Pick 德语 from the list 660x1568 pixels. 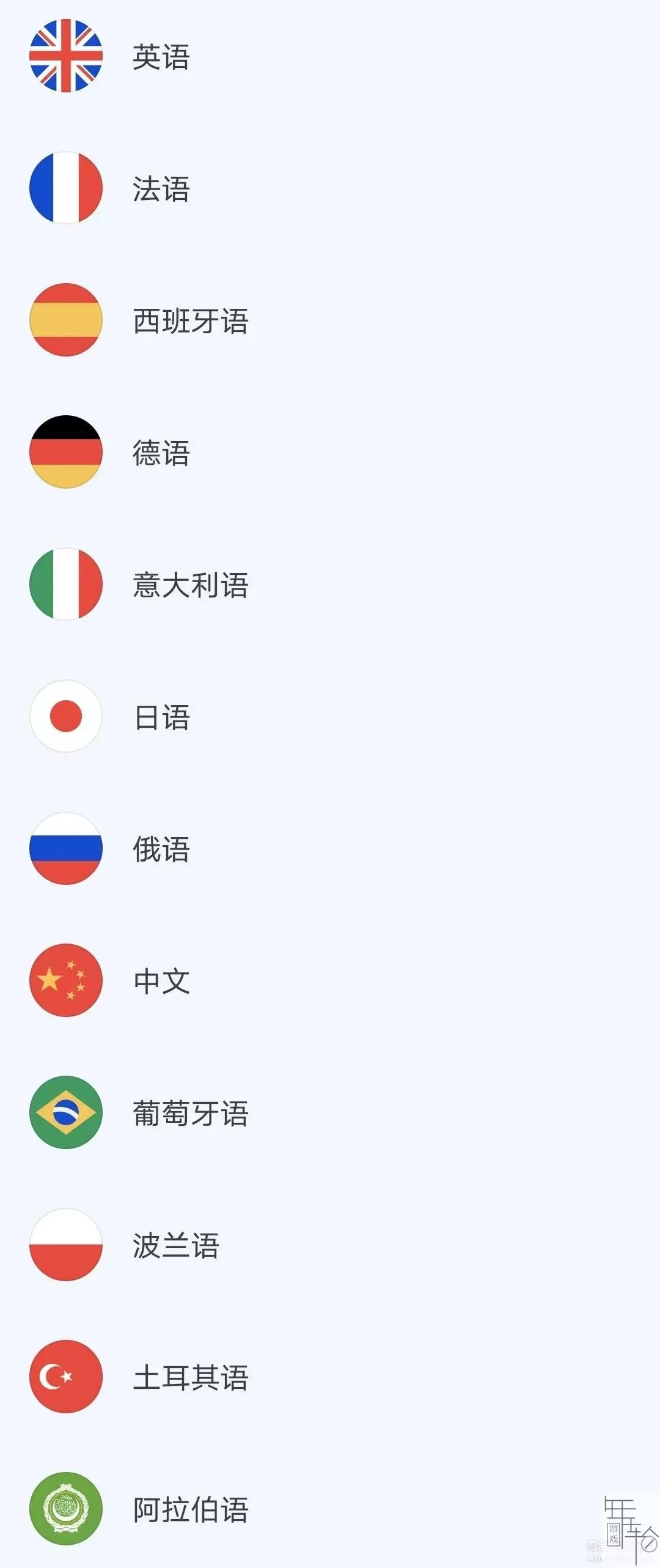(x=161, y=453)
